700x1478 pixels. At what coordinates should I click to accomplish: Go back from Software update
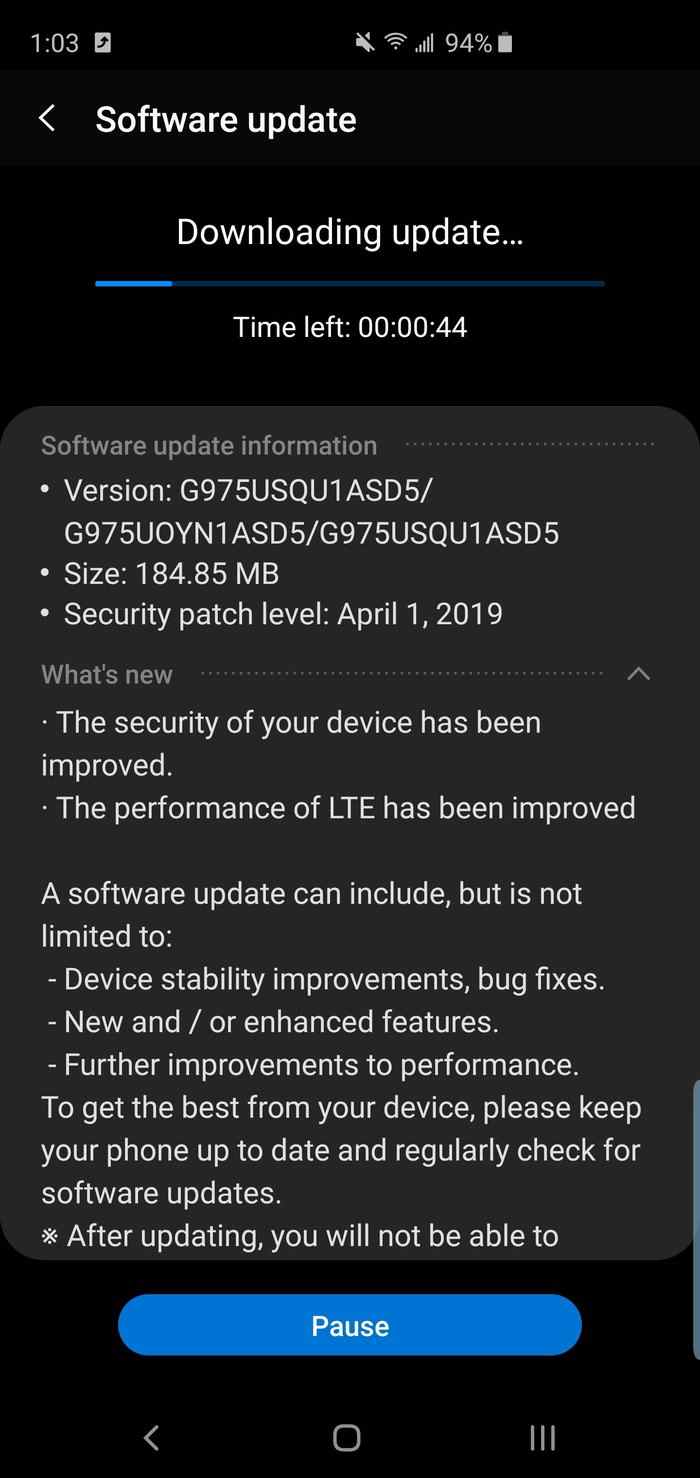click(x=47, y=119)
